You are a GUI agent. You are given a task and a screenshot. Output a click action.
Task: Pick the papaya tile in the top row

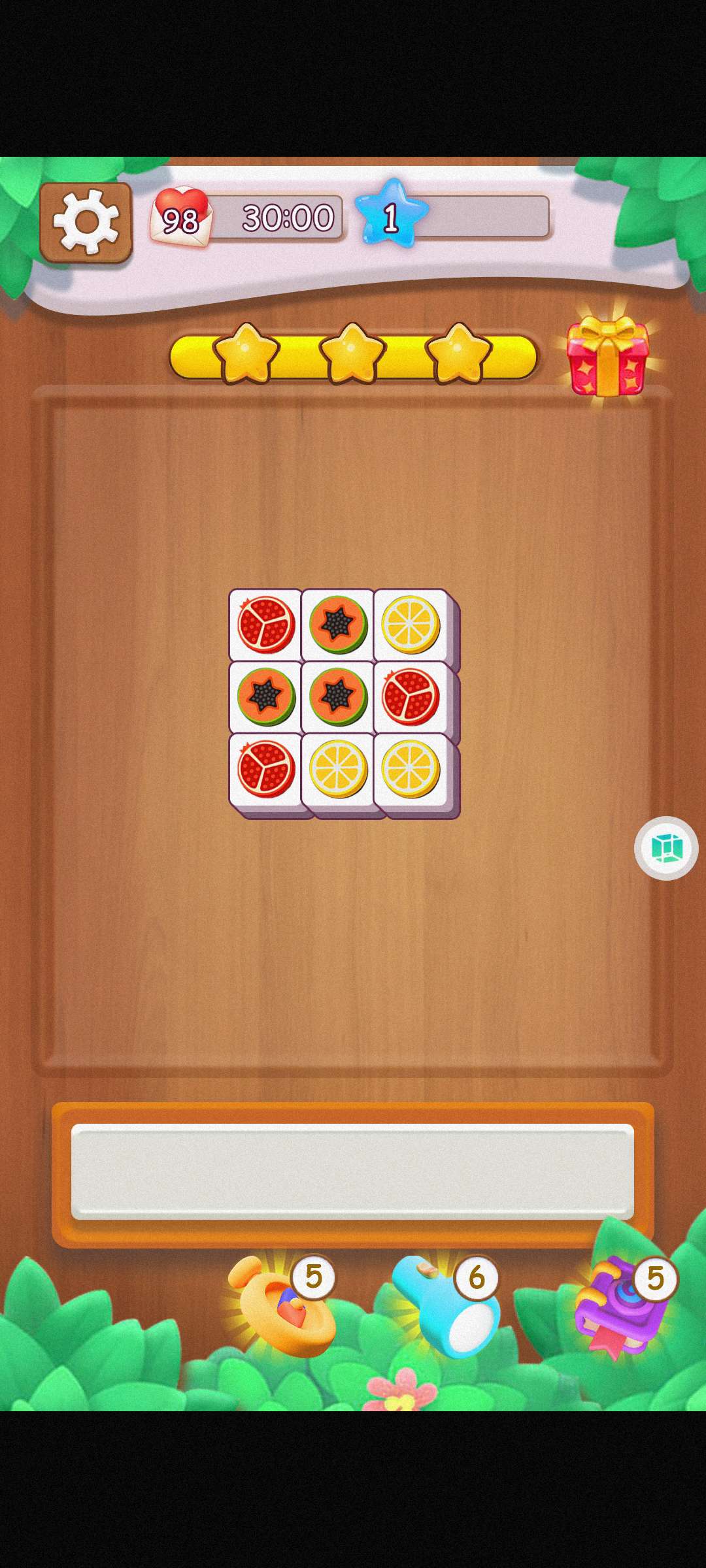338,625
